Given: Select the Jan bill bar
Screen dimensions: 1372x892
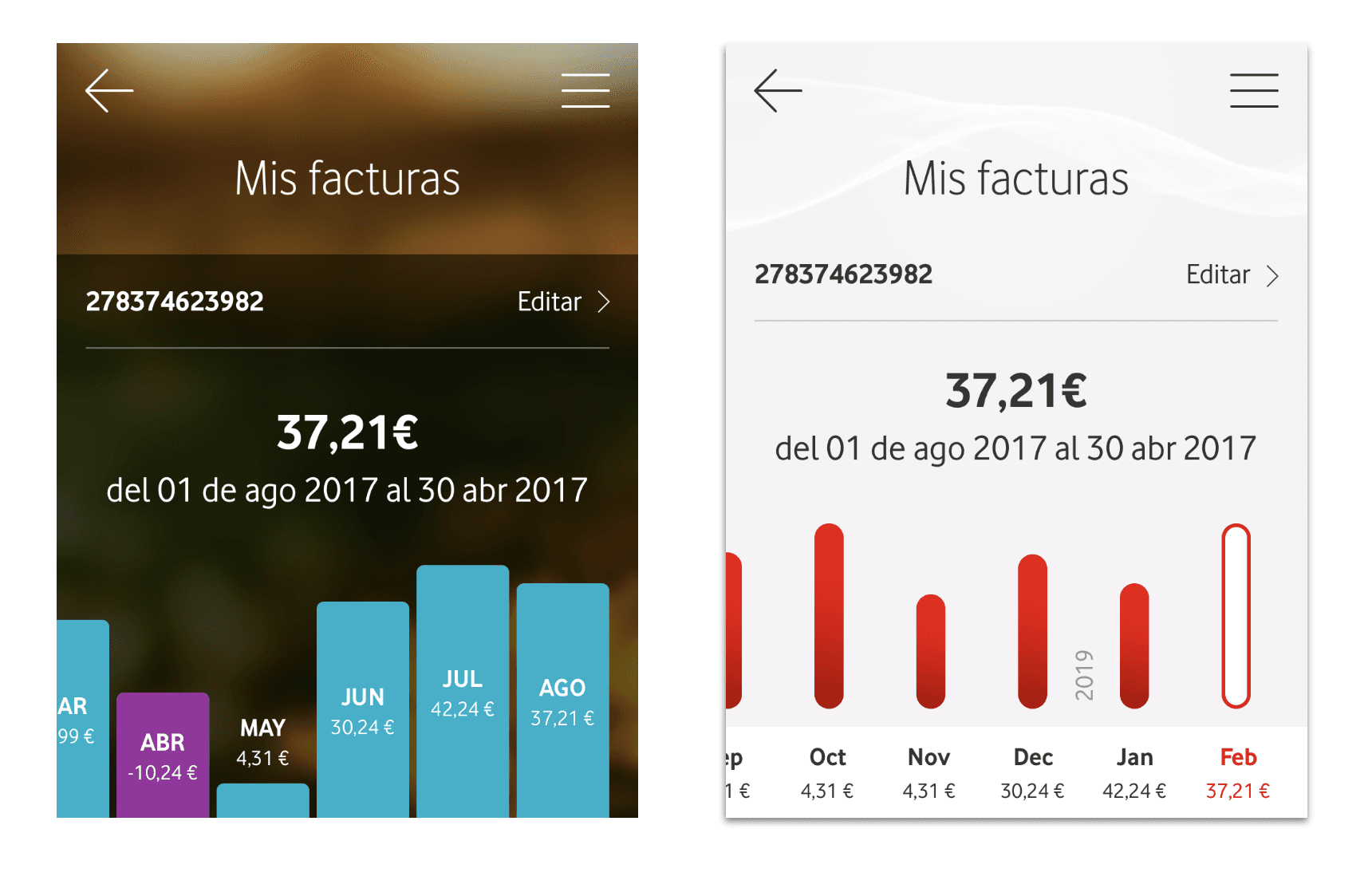Looking at the screenshot, I should [x=1134, y=645].
